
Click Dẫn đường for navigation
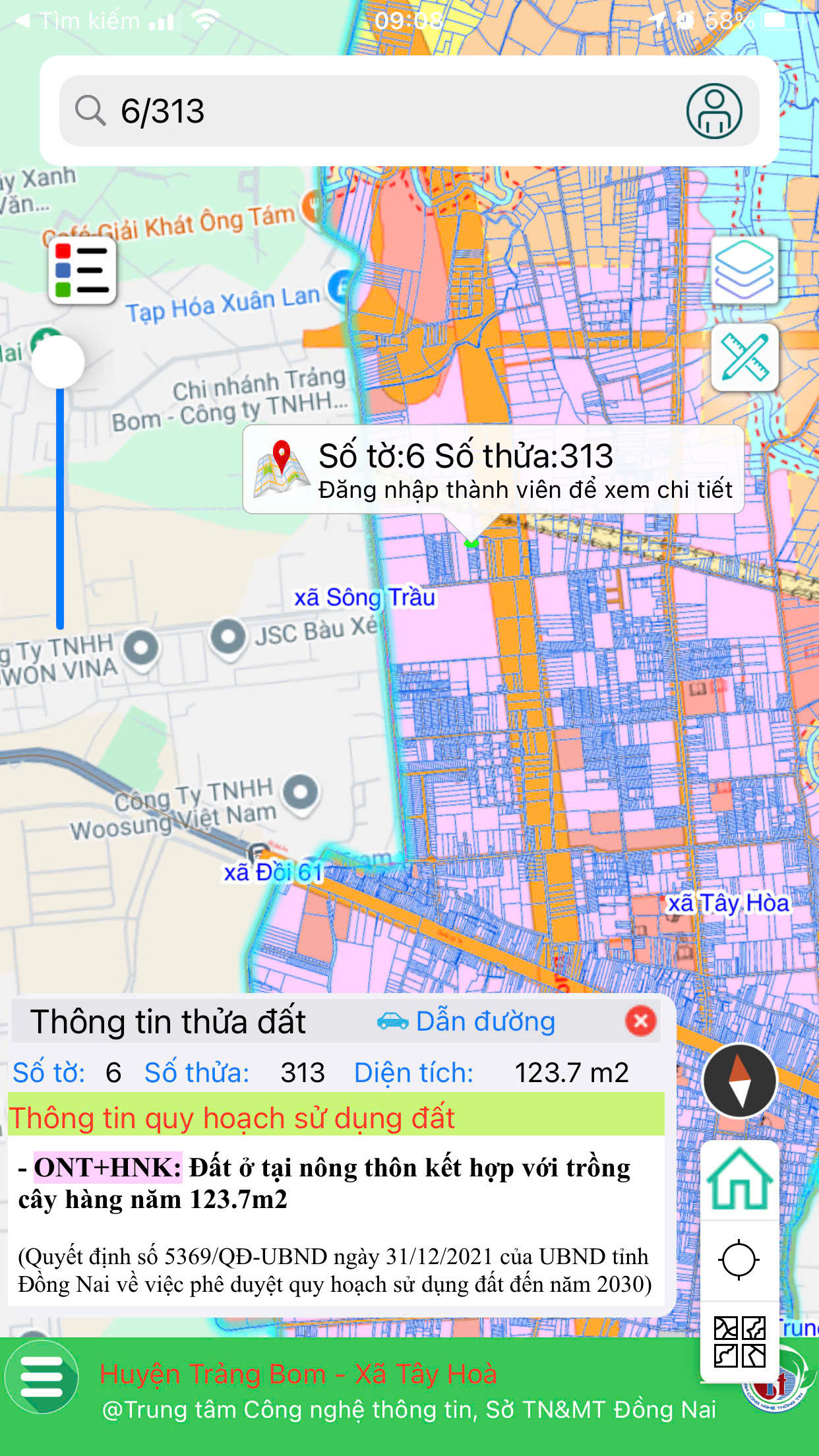pos(483,1021)
